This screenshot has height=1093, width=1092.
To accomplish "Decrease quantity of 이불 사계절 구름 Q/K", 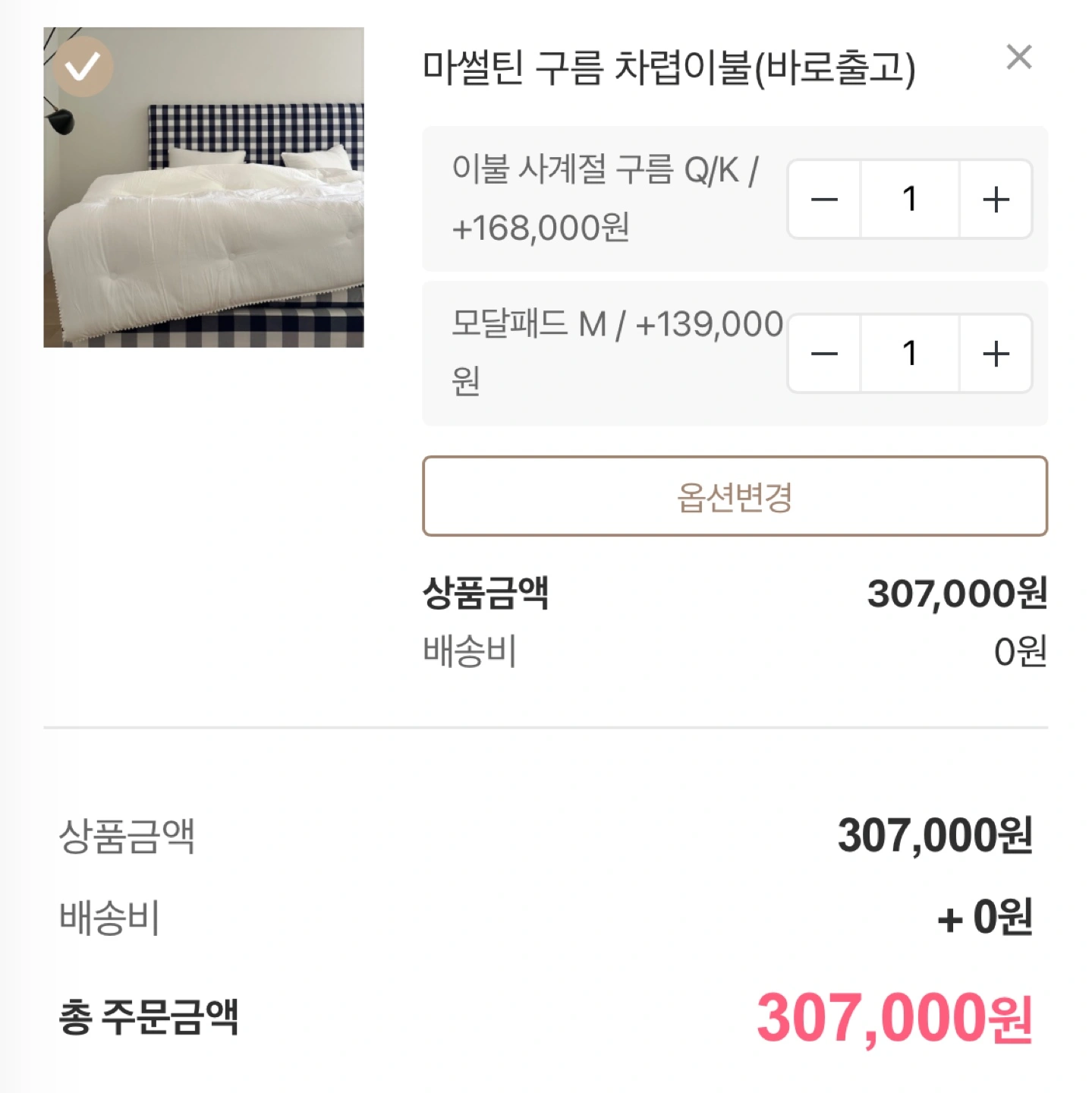I will point(824,200).
